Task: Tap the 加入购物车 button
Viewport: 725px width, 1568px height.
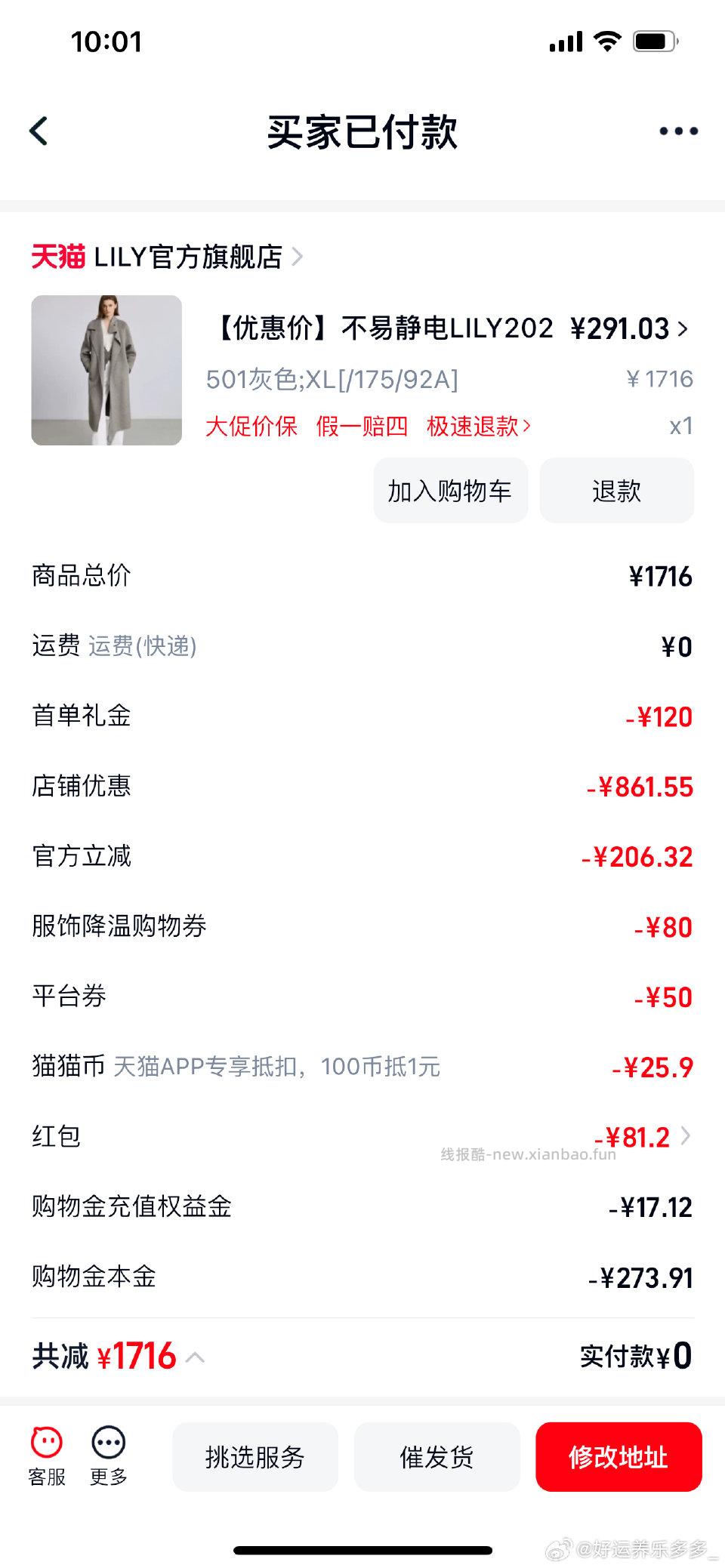Action: [x=450, y=491]
